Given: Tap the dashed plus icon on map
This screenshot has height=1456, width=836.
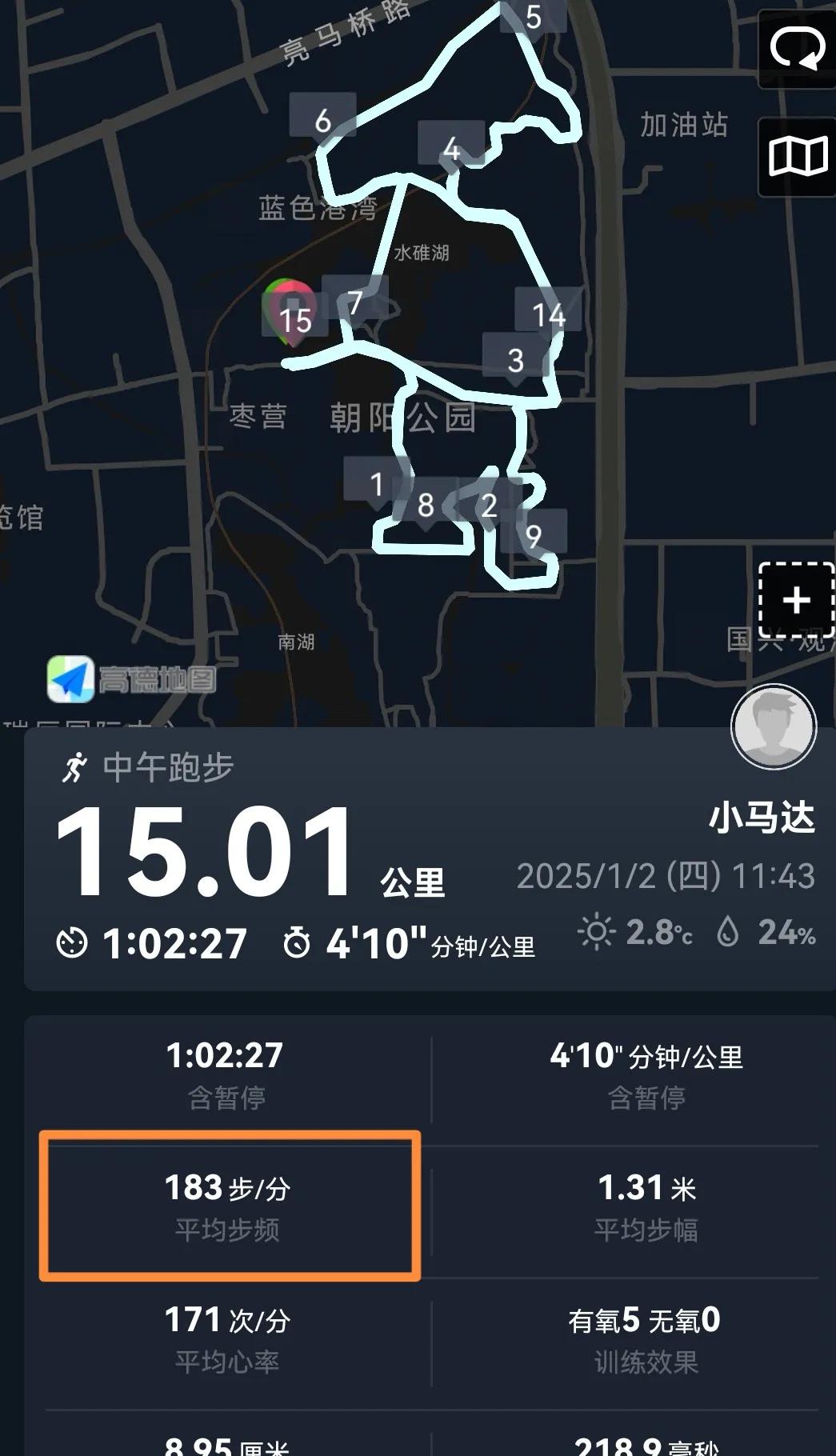Looking at the screenshot, I should point(796,600).
